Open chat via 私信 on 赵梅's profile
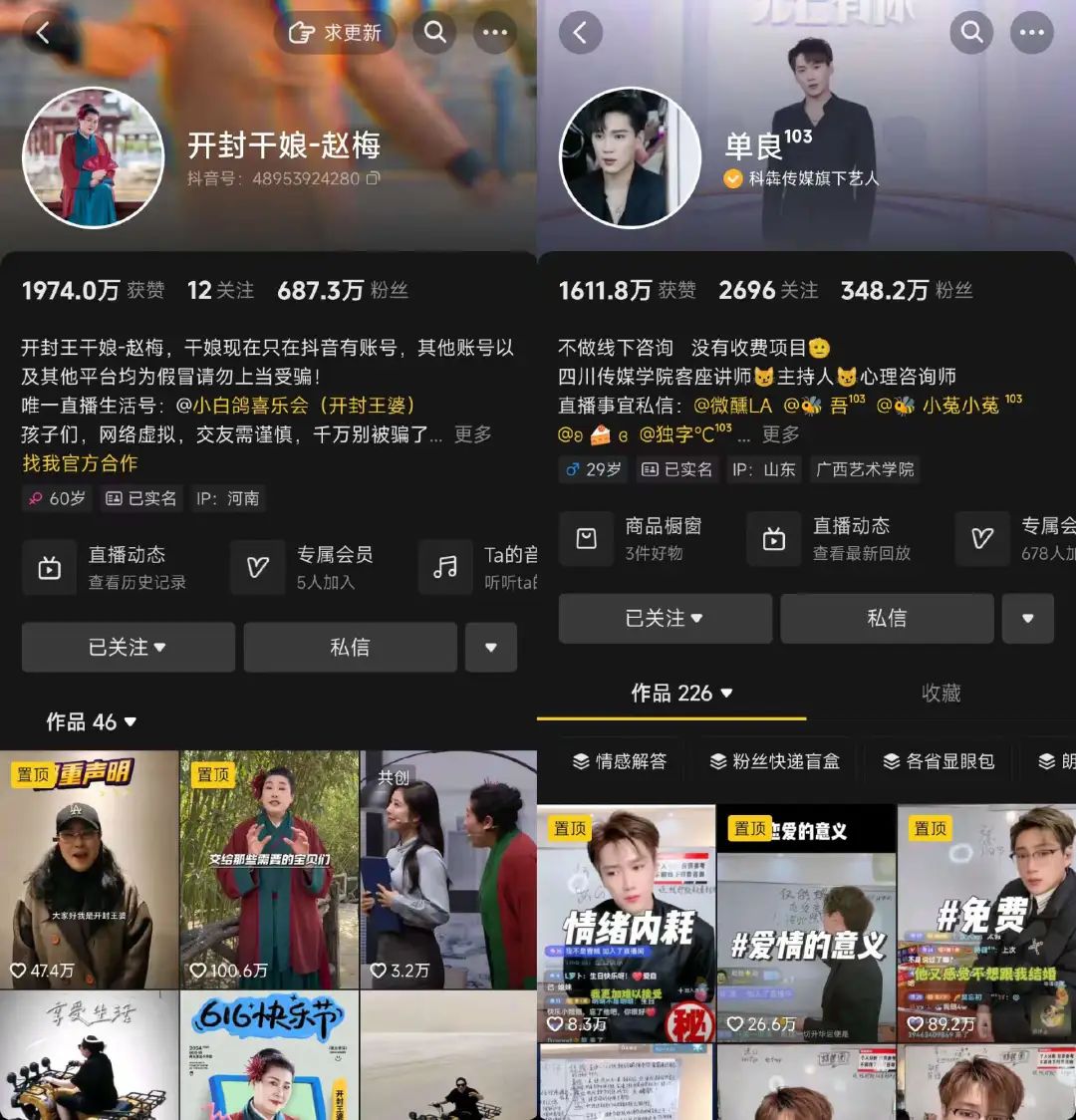The width and height of the screenshot is (1076, 1120). coord(349,647)
